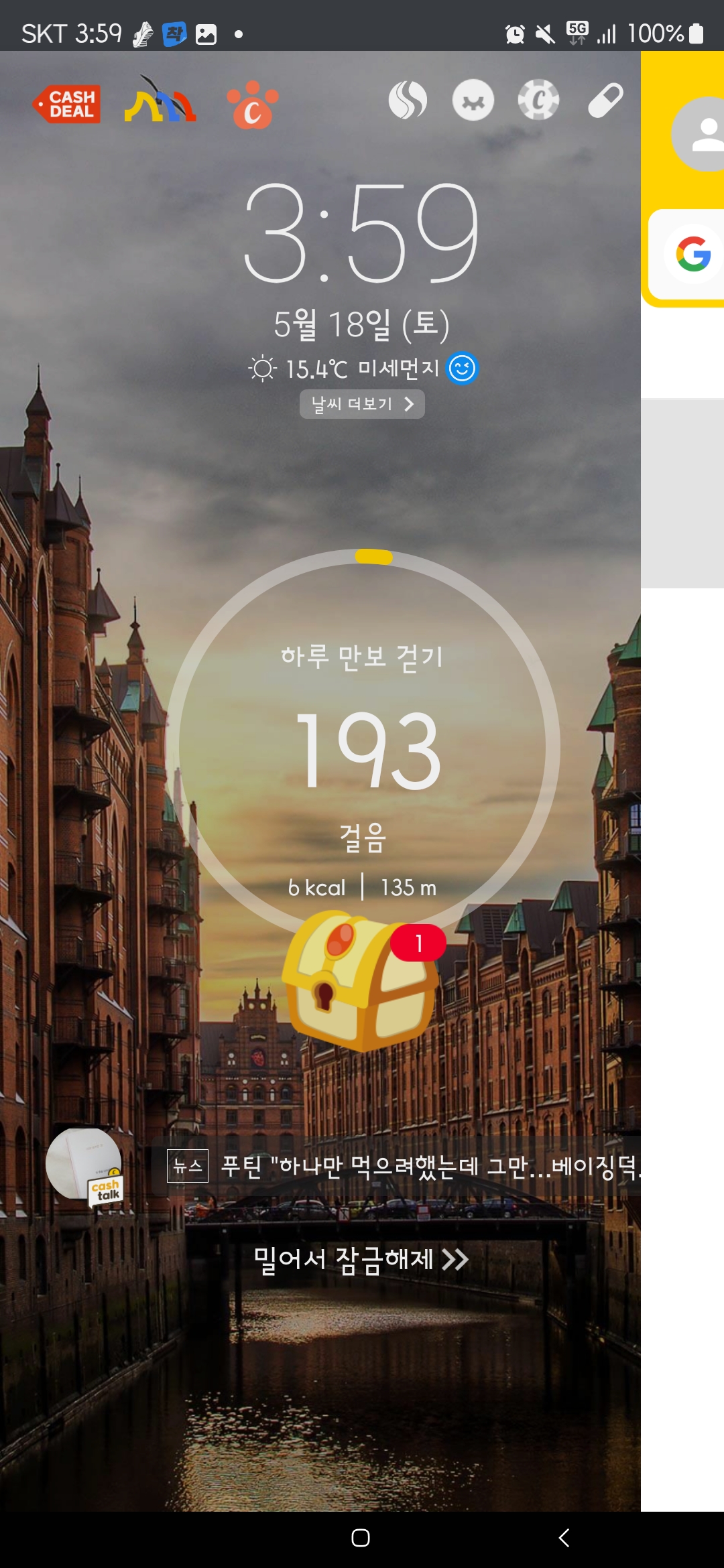Go to the home screen
Image resolution: width=724 pixels, height=1568 pixels.
pyautogui.click(x=361, y=1538)
